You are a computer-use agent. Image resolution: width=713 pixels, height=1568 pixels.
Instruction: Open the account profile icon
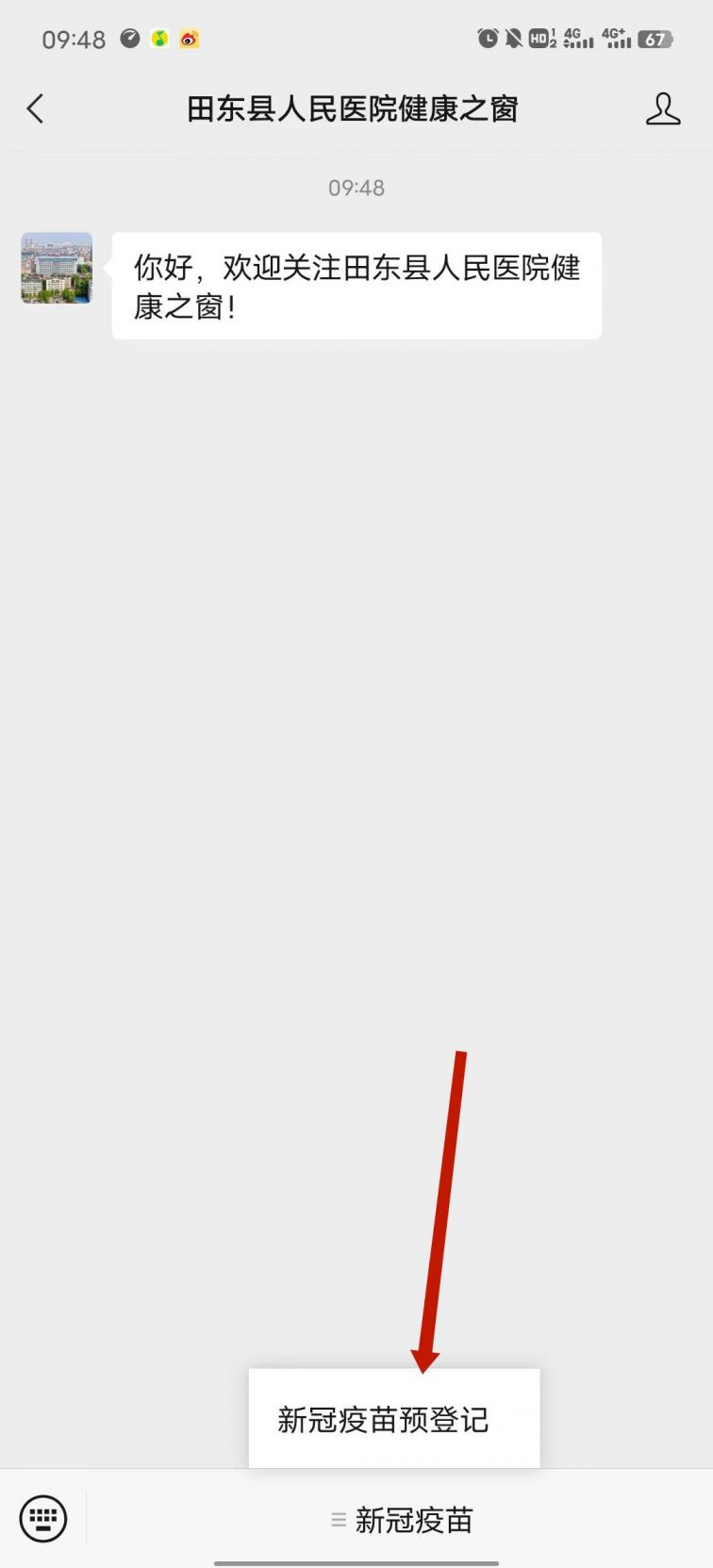pyautogui.click(x=662, y=109)
